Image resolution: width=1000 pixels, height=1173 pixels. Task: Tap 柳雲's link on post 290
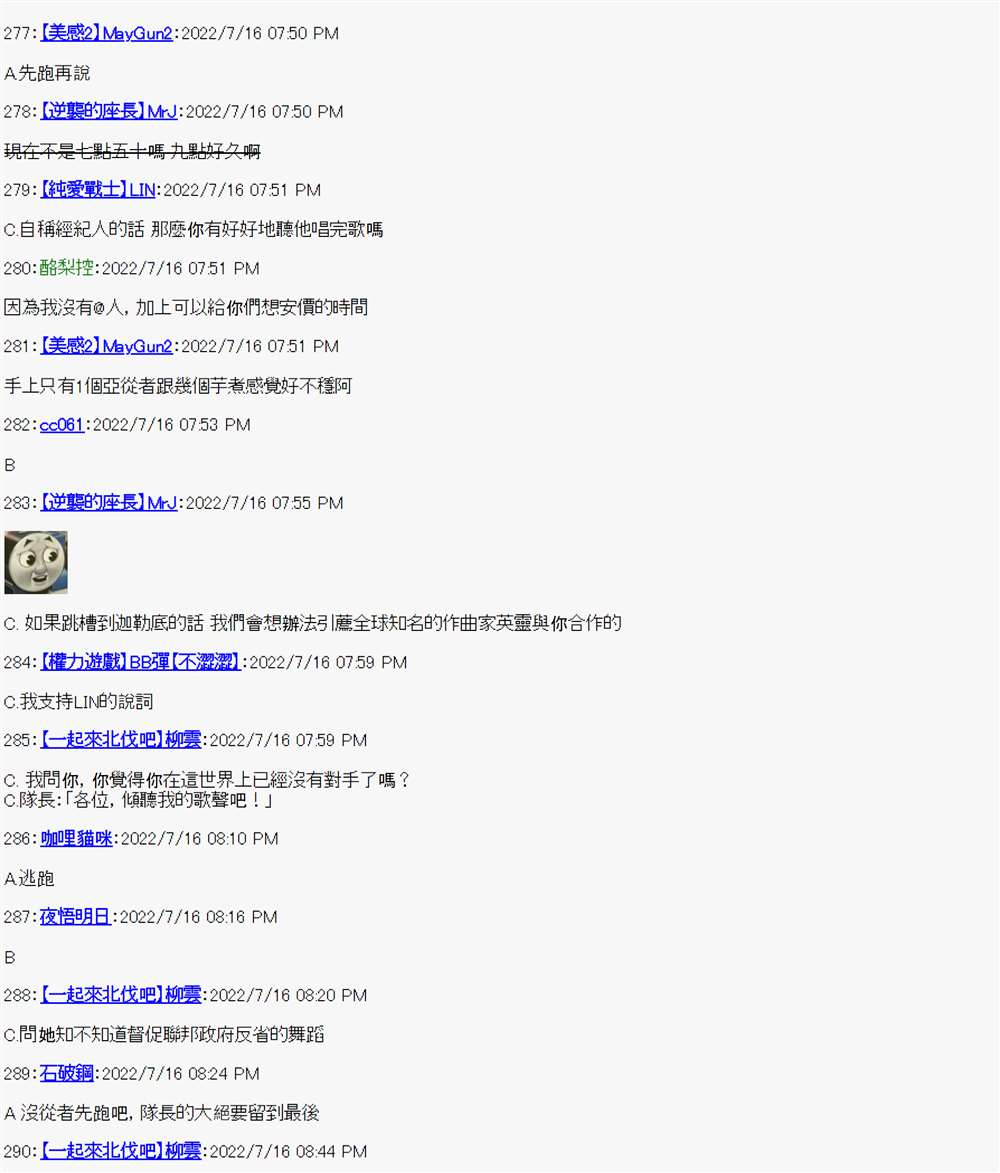[x=120, y=1151]
